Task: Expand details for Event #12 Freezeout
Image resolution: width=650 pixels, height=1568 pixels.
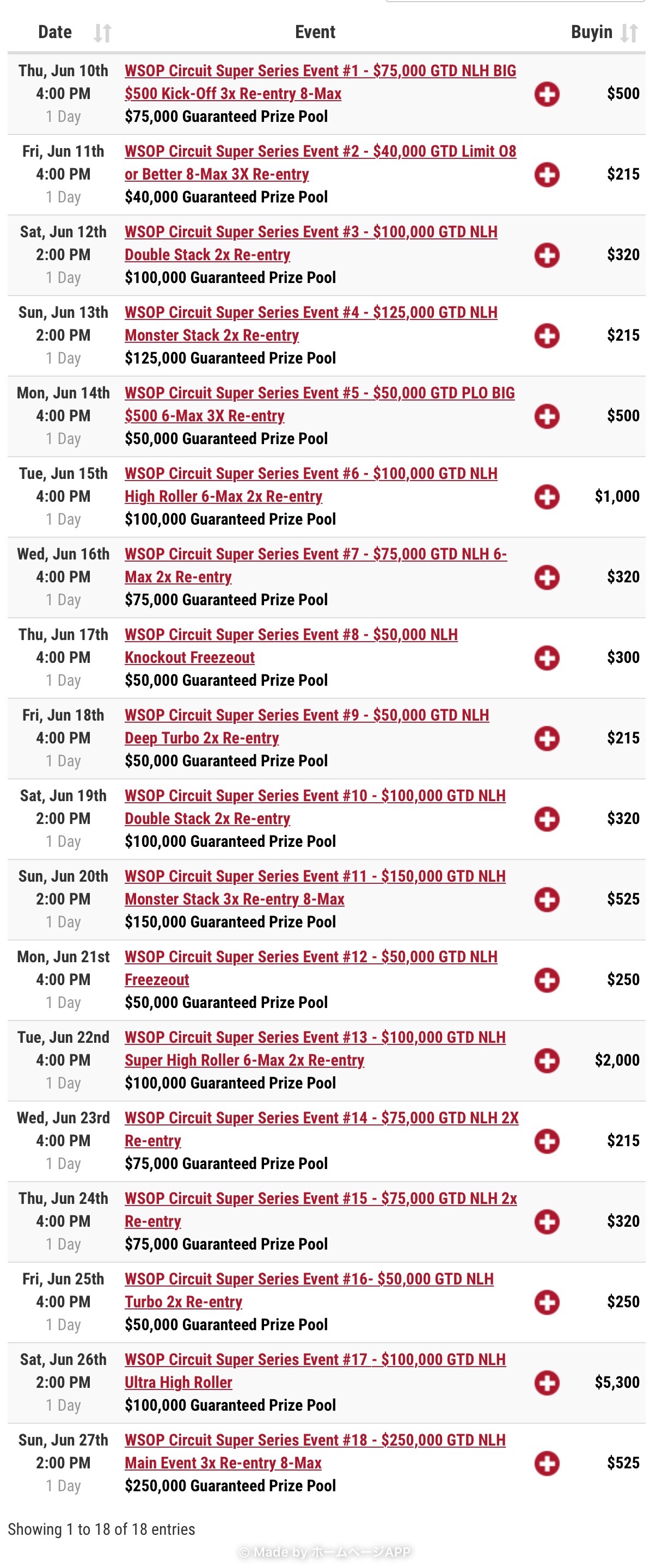Action: pyautogui.click(x=547, y=980)
